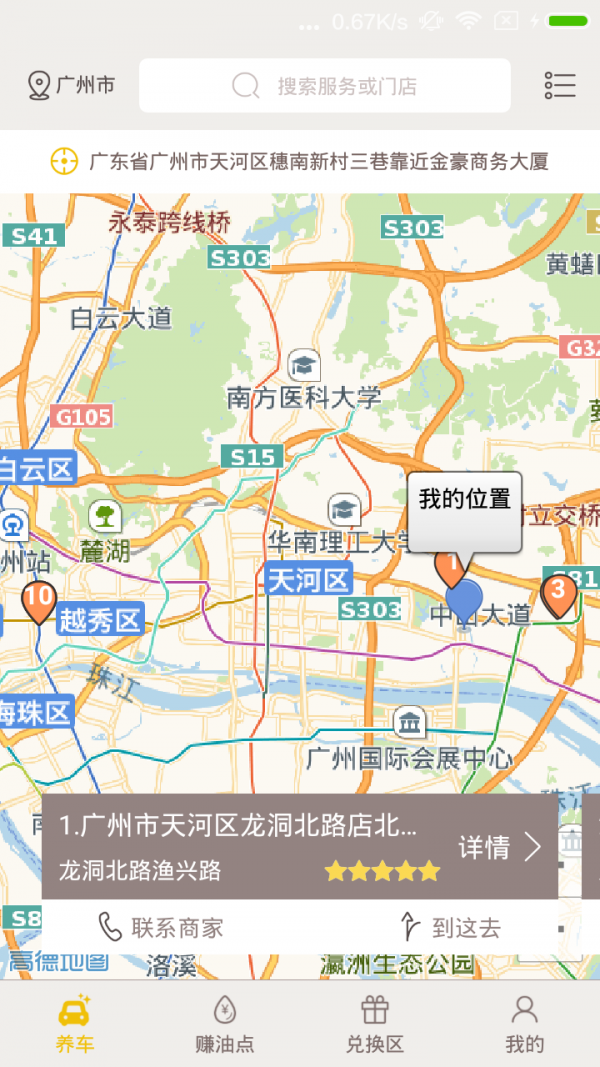
Task: Tap the 搜索服务或门店 search box
Action: pyautogui.click(x=325, y=86)
